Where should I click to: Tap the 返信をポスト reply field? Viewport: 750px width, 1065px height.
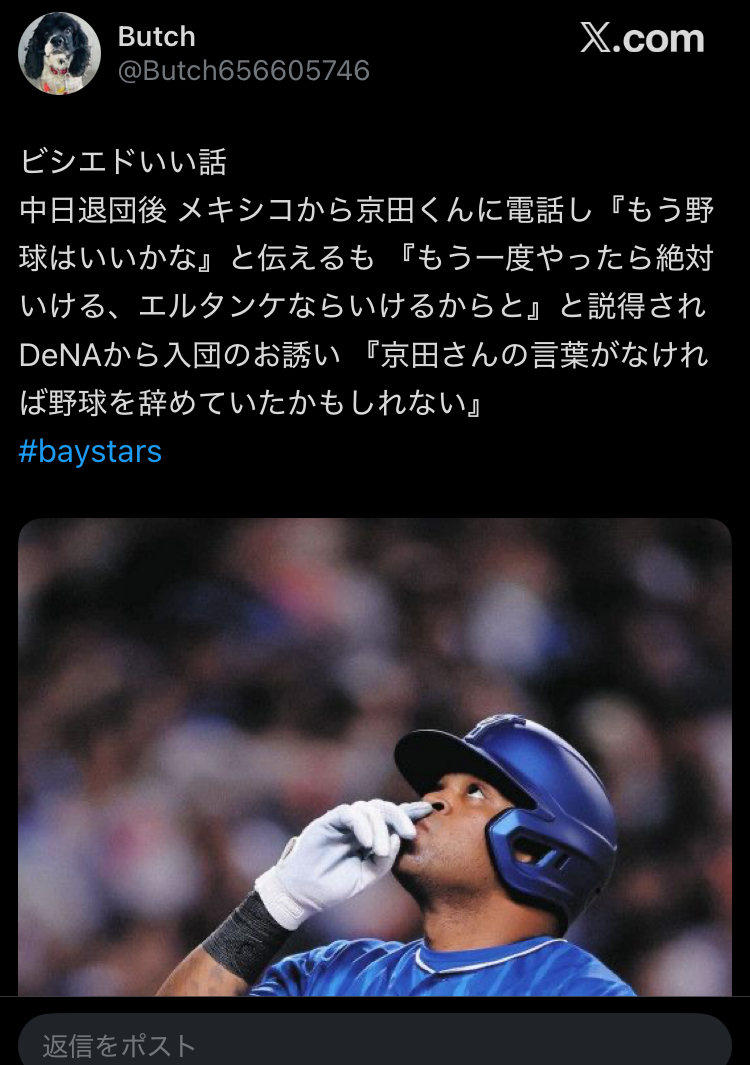[375, 1043]
